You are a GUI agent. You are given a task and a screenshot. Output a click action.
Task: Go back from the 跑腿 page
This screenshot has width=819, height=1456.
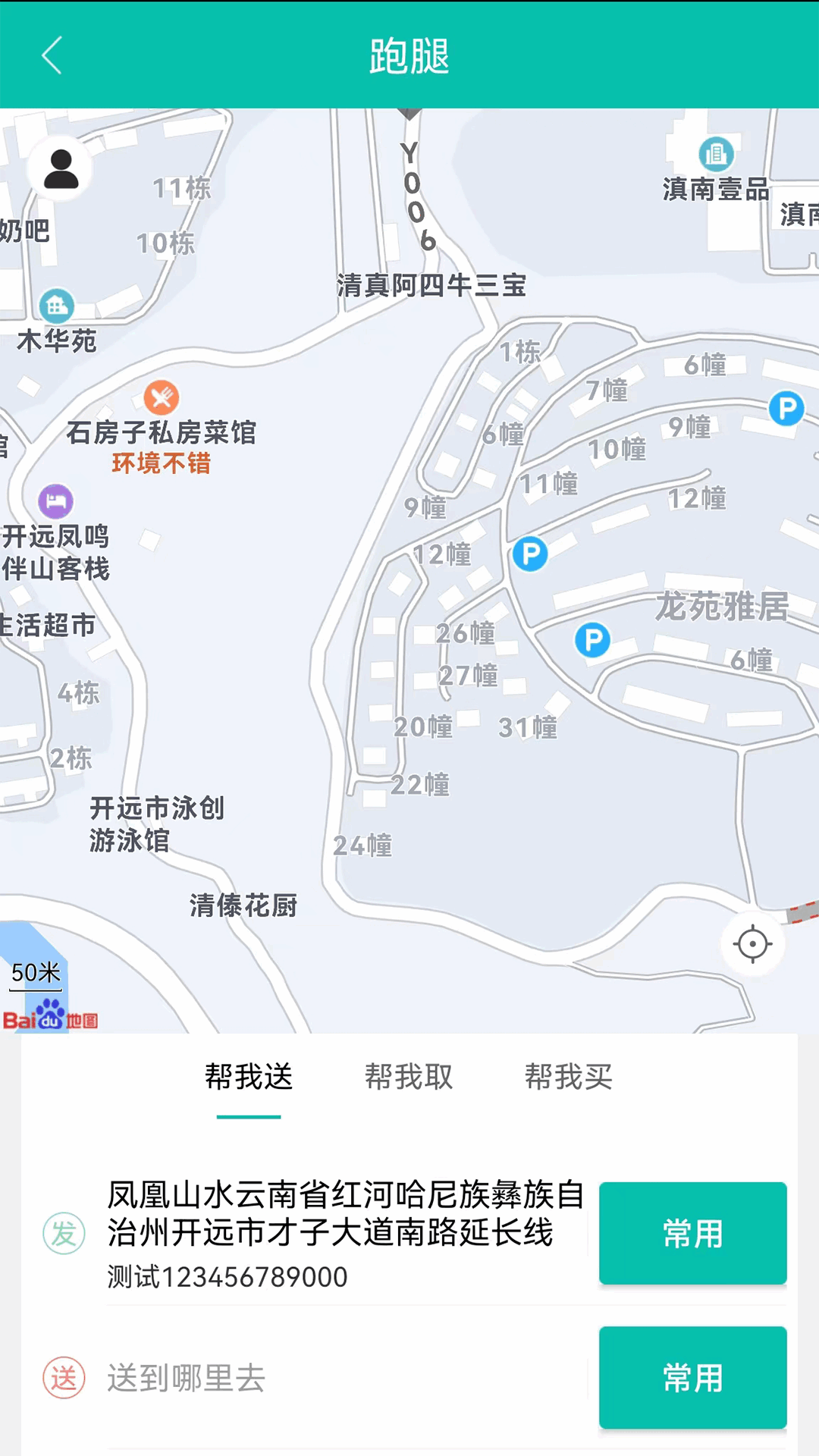point(52,55)
